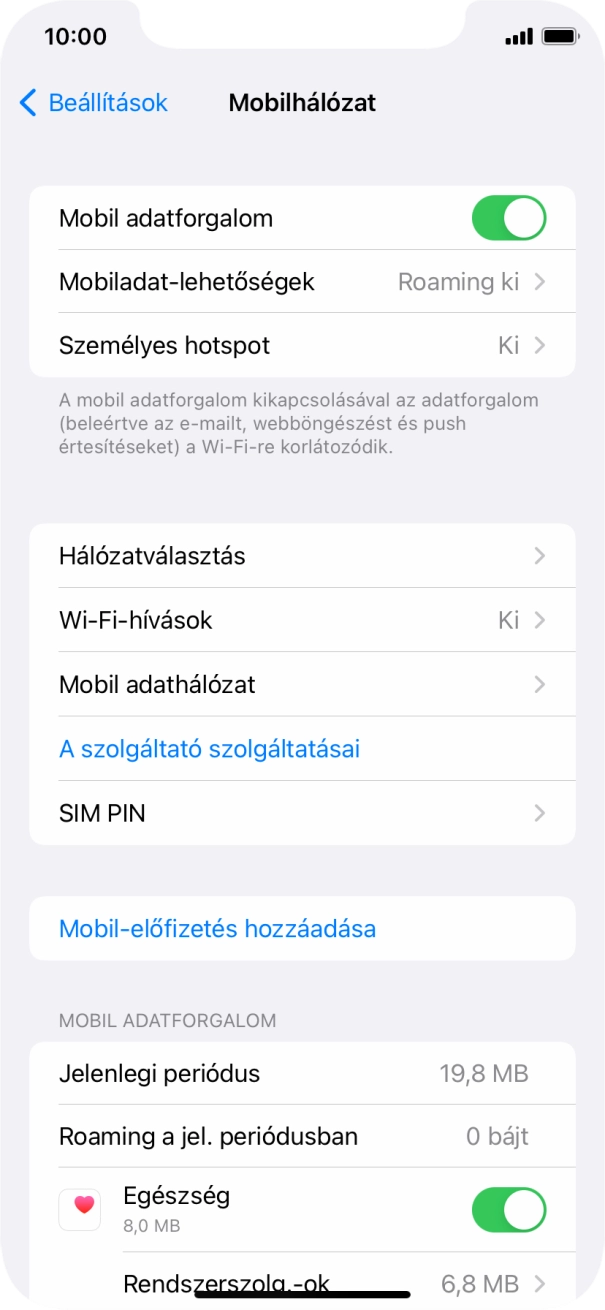
Task: Open Wi-Fi-hívások settings
Action: pos(302,620)
